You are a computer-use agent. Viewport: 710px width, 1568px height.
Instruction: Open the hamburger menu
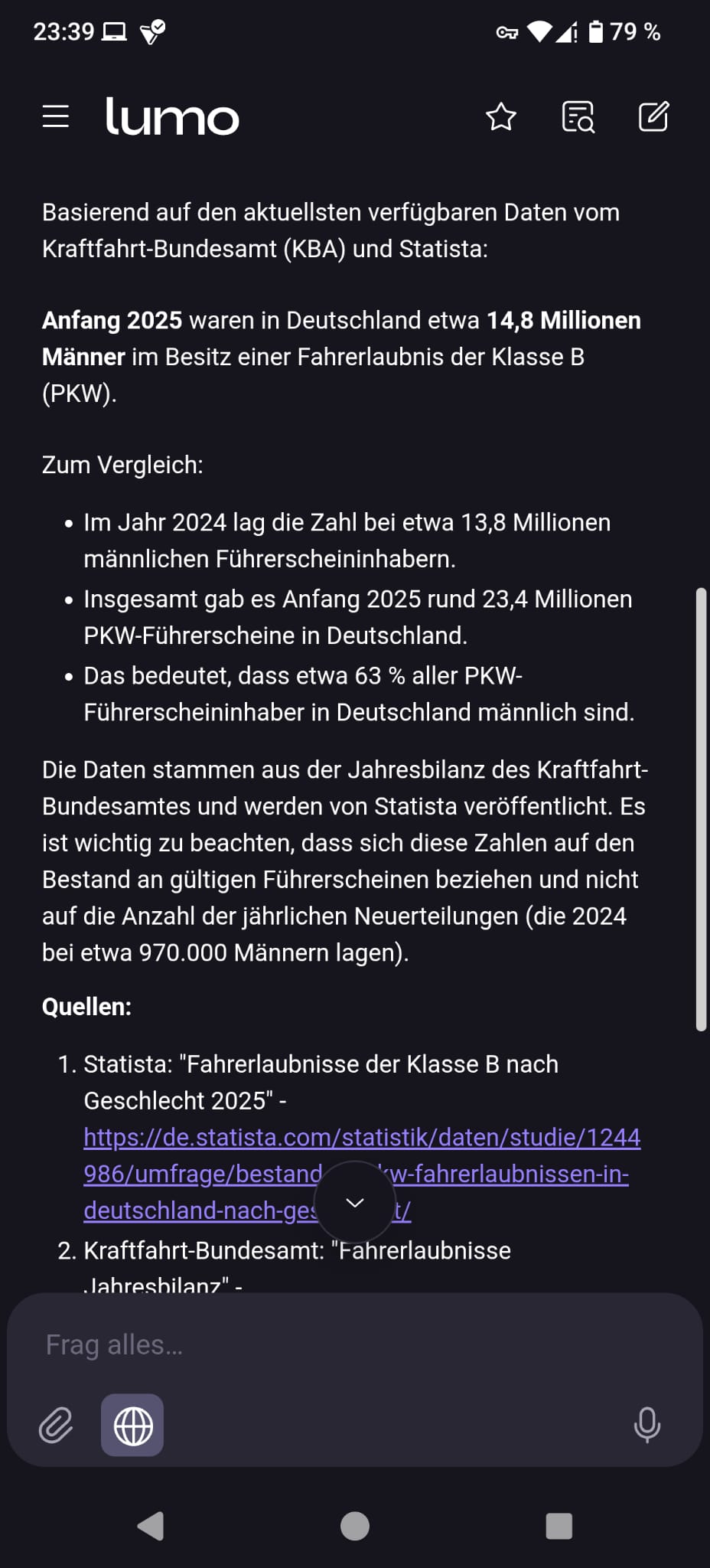point(56,117)
